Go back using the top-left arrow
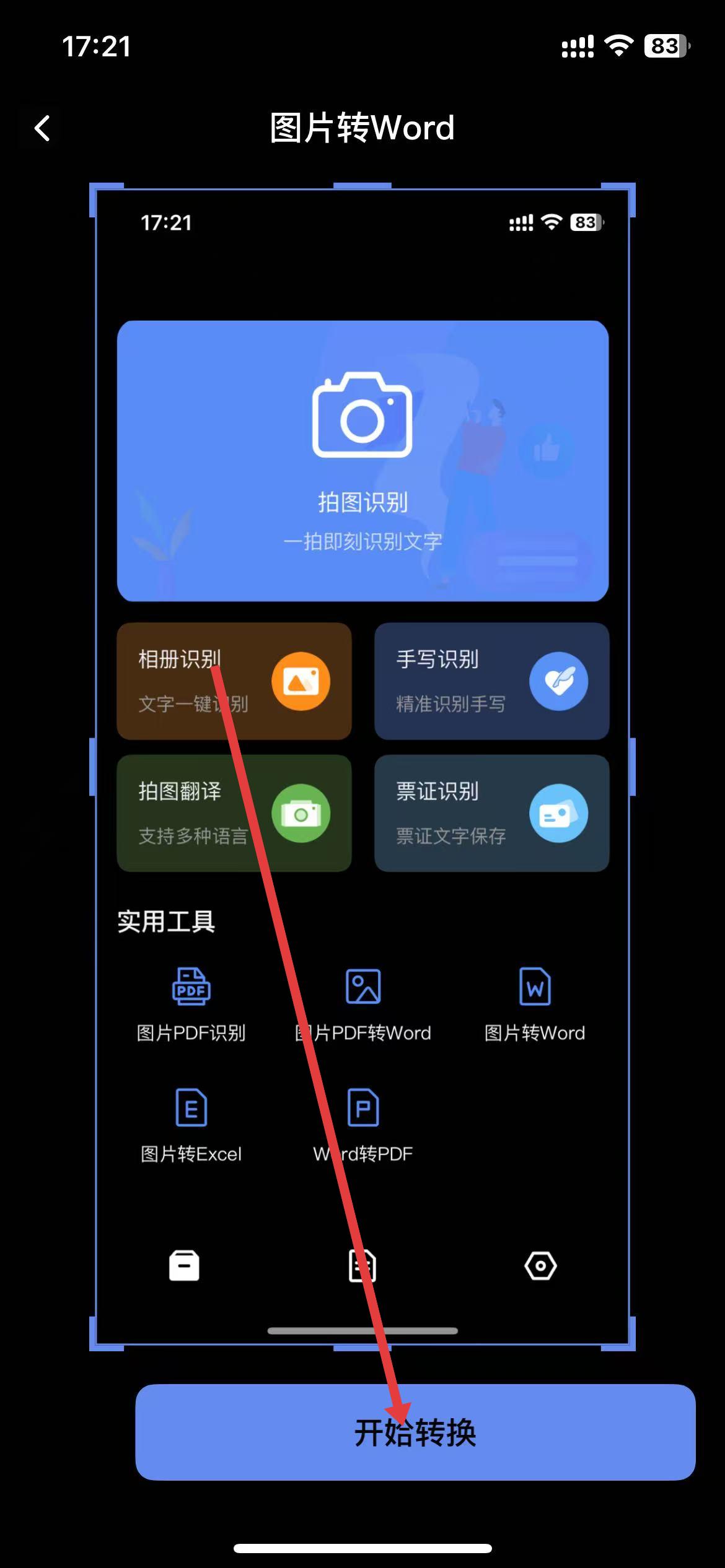This screenshot has height=1568, width=725. pyautogui.click(x=42, y=129)
